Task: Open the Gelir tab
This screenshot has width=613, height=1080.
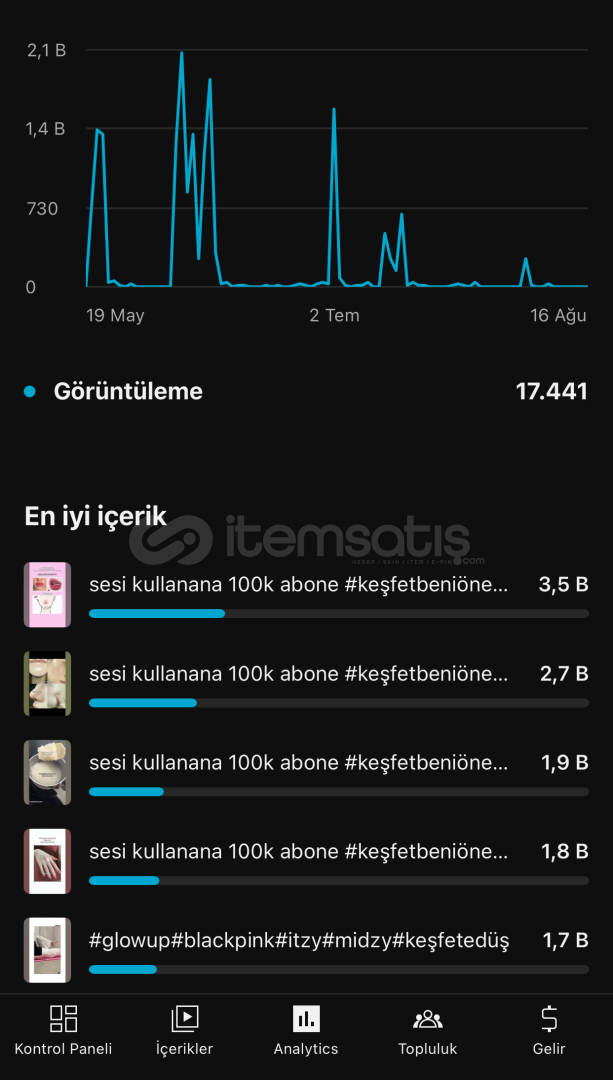Action: 549,1030
